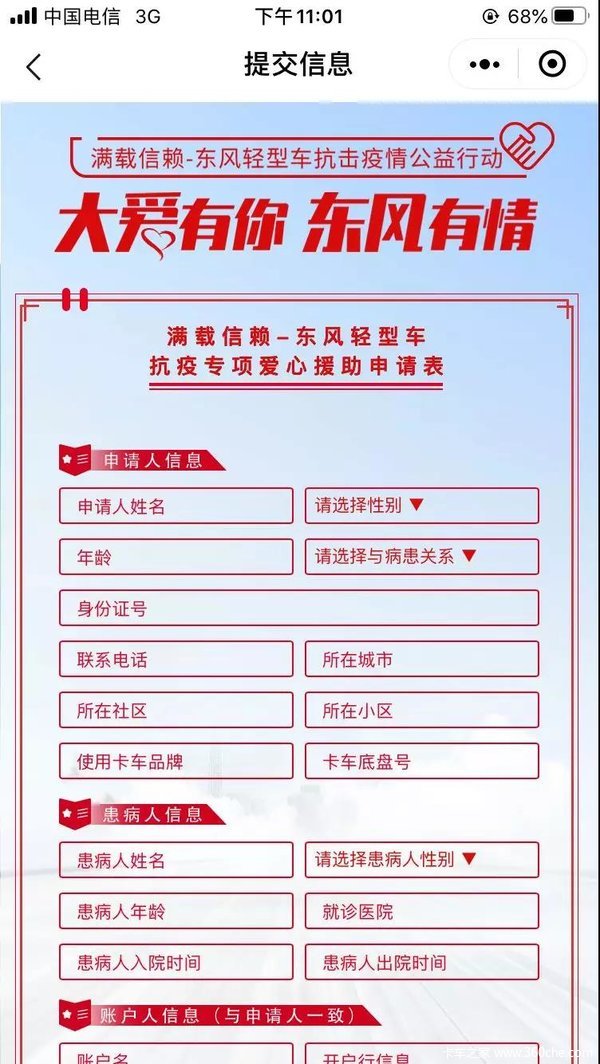Viewport: 600px width, 1064px height.
Task: Close the mini program via the circle button
Action: (x=551, y=65)
